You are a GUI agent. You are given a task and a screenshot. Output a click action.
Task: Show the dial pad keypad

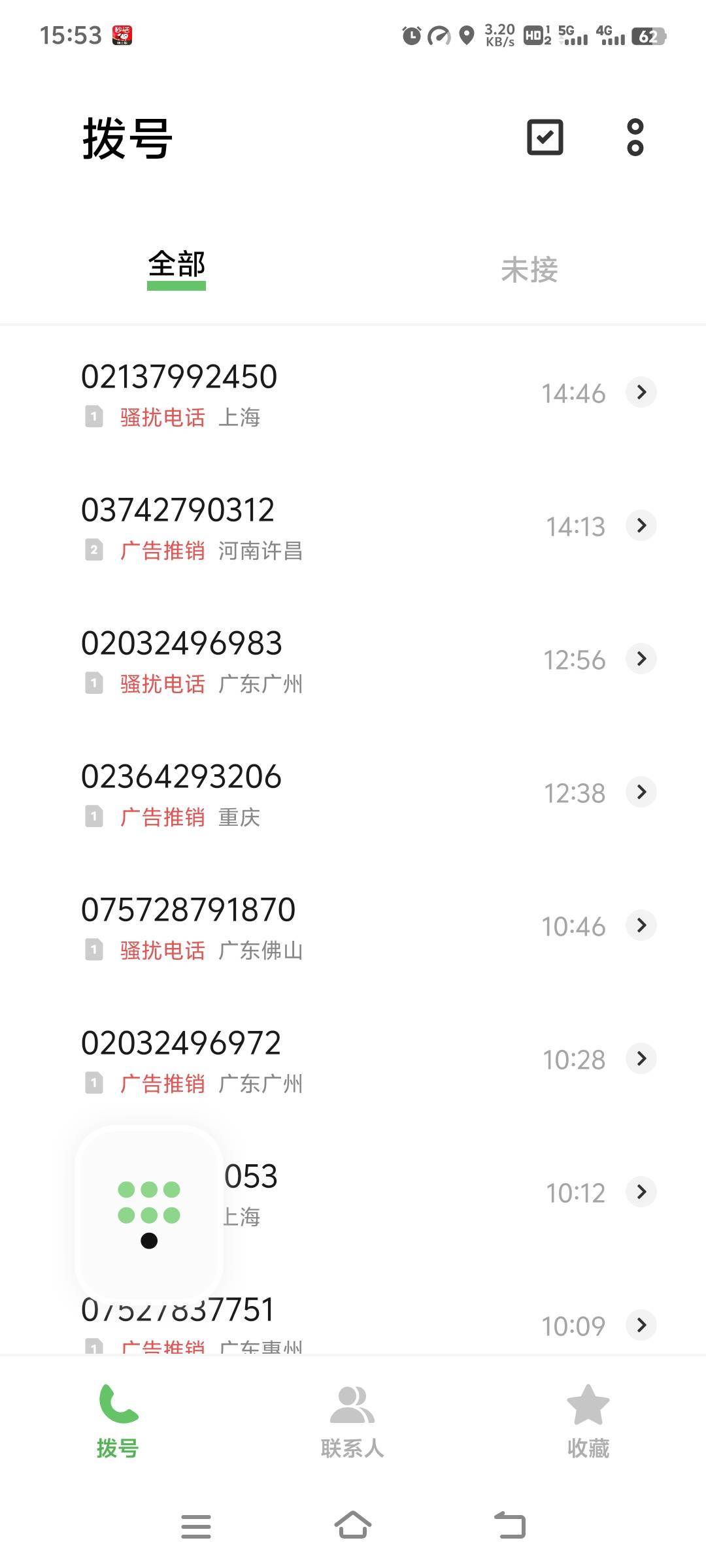click(149, 1214)
